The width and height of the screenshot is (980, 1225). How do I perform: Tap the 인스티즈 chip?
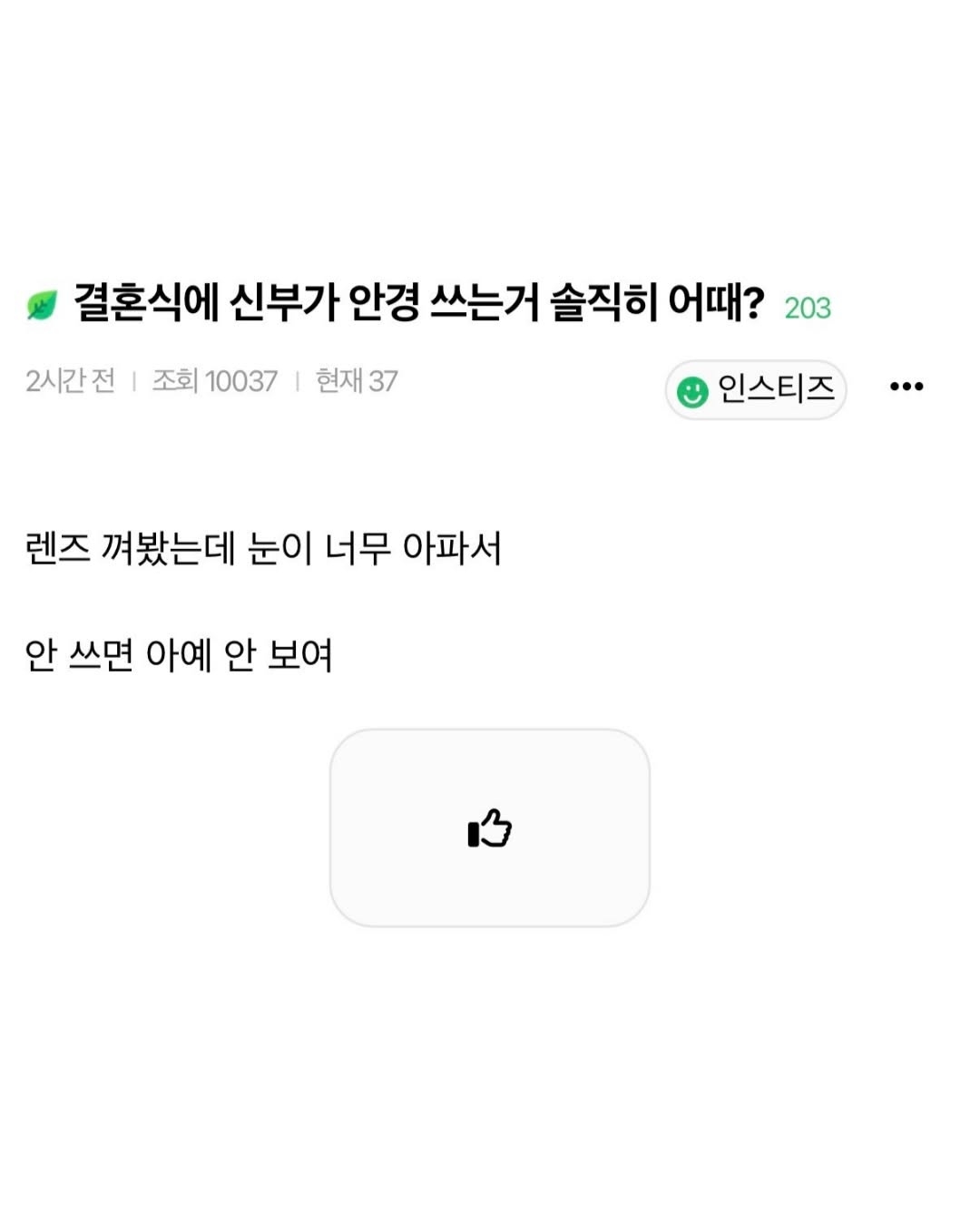point(756,390)
